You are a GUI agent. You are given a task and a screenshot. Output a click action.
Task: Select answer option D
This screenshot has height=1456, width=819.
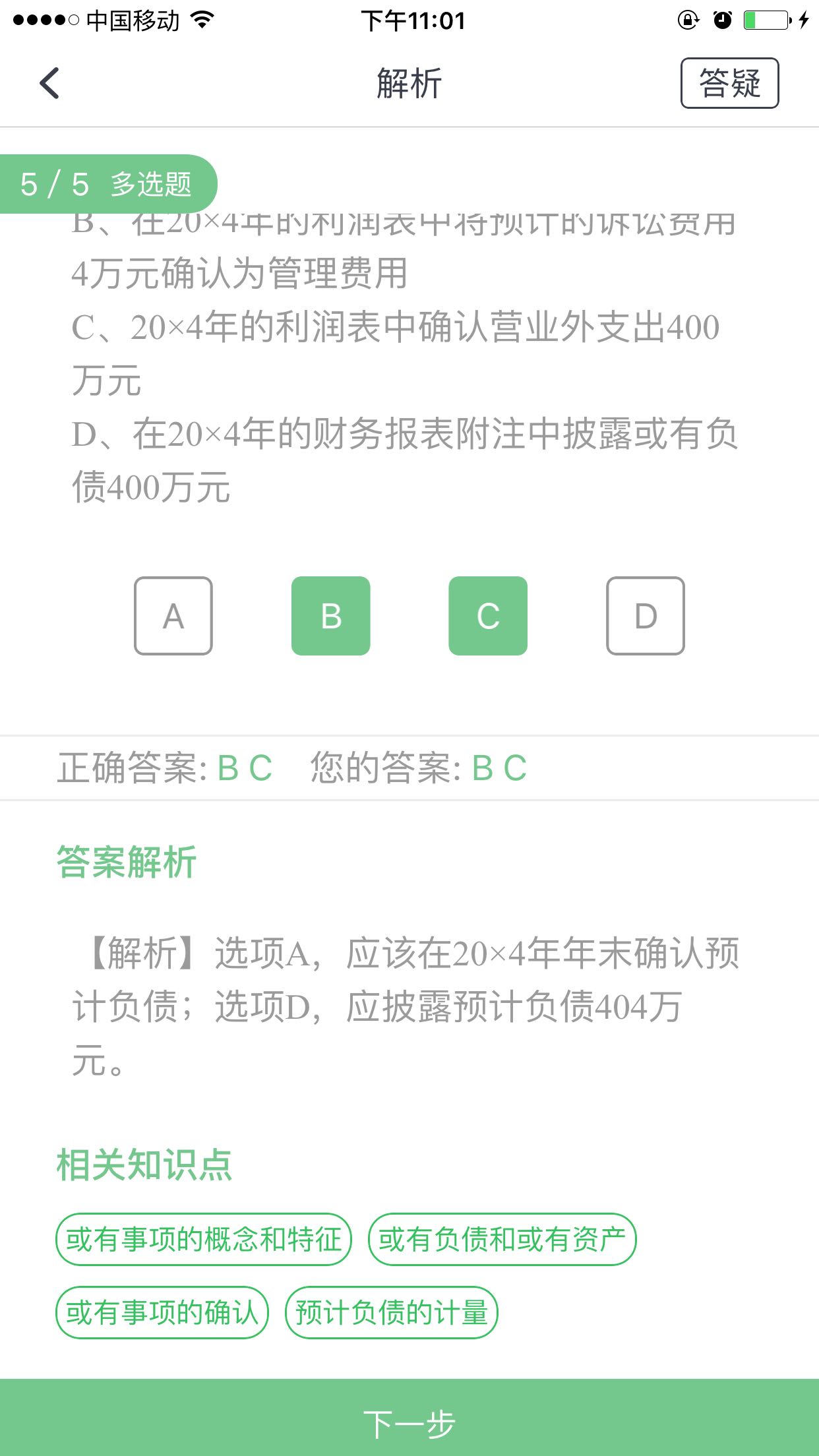pyautogui.click(x=646, y=616)
